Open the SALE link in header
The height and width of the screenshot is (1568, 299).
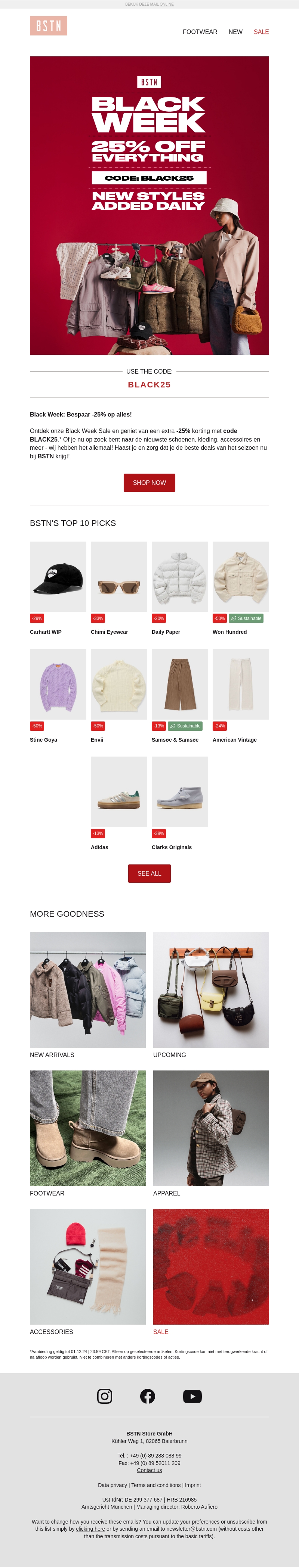[261, 32]
